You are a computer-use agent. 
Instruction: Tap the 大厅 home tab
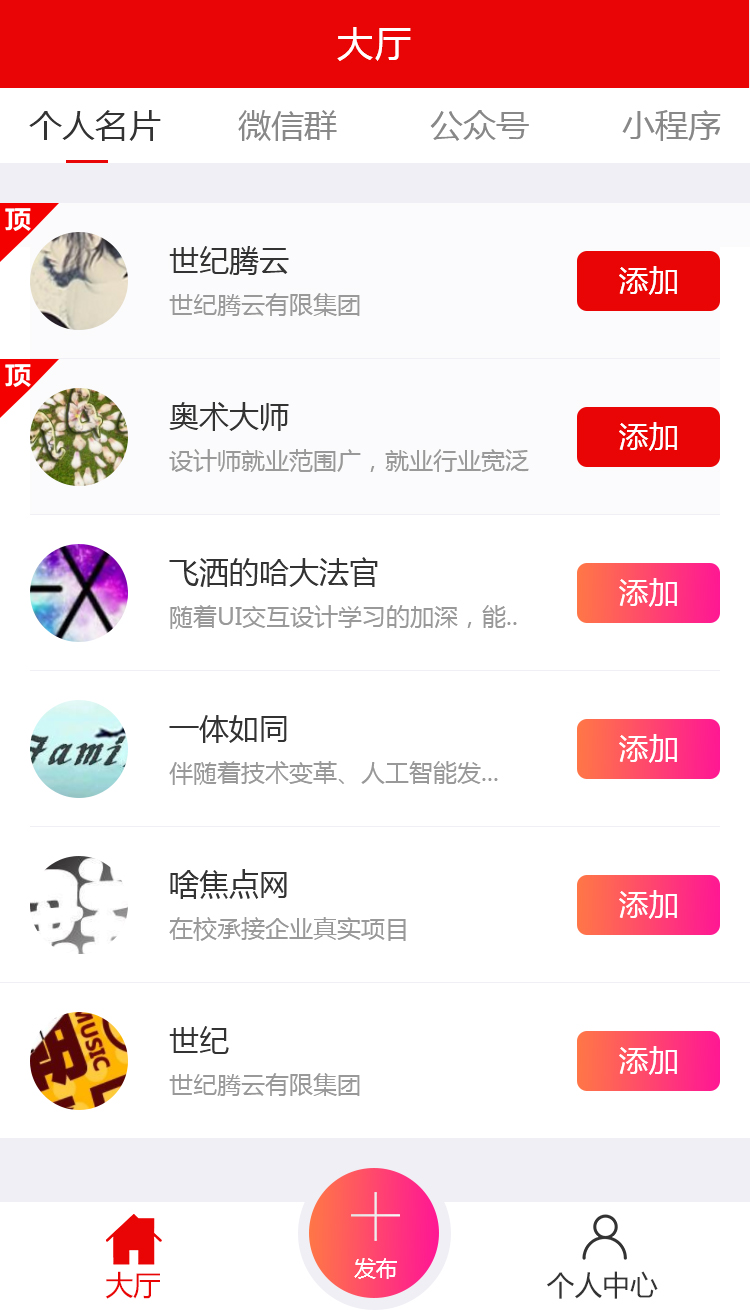click(x=133, y=1256)
